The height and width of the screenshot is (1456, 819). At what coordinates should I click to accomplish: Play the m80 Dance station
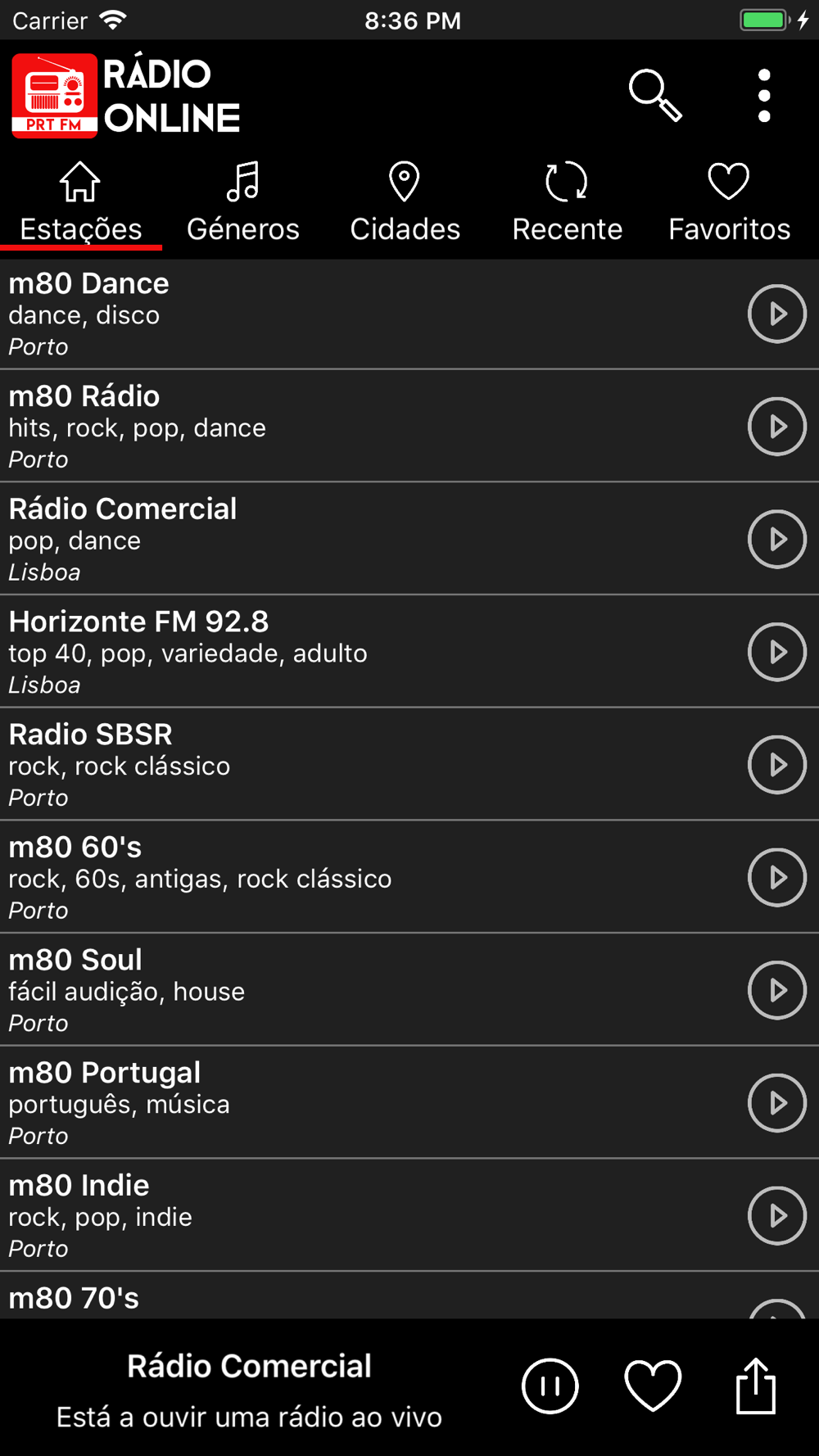(776, 314)
